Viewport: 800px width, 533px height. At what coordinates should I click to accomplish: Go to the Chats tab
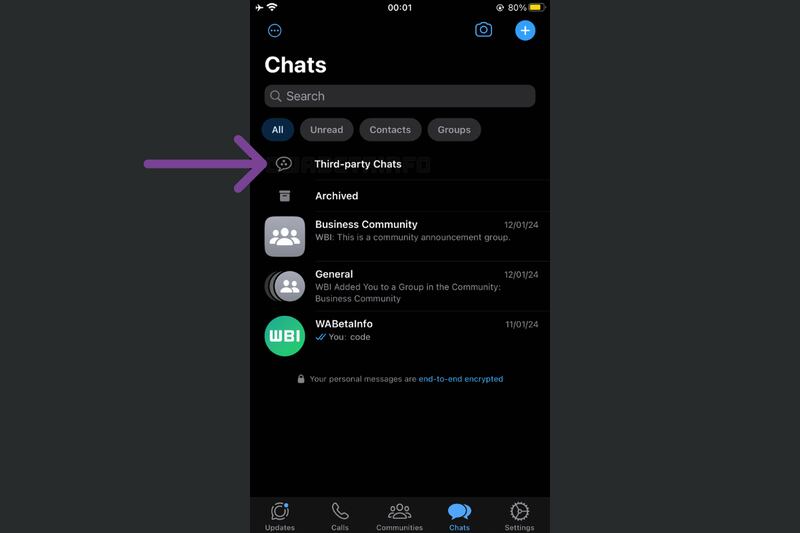click(459, 516)
